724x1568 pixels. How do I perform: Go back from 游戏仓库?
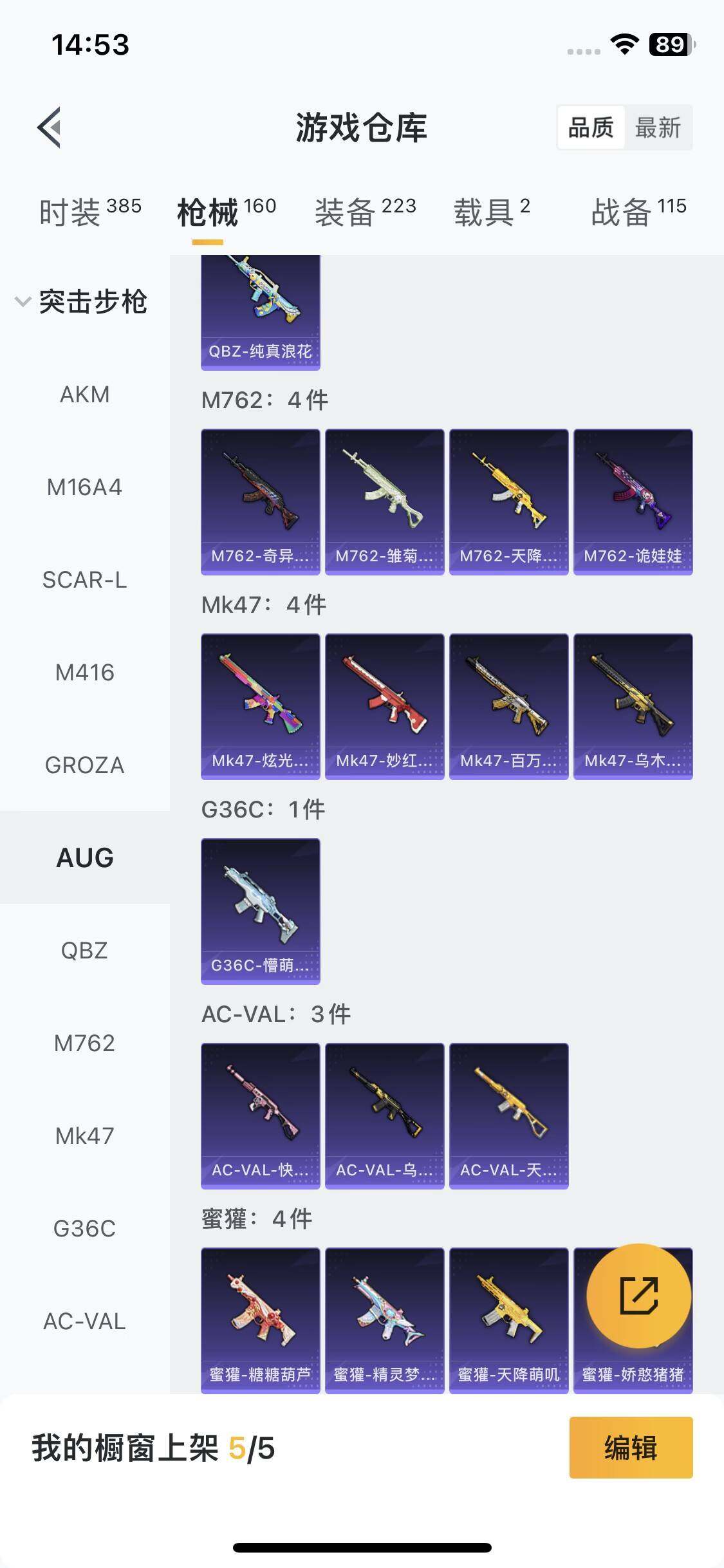pyautogui.click(x=50, y=127)
